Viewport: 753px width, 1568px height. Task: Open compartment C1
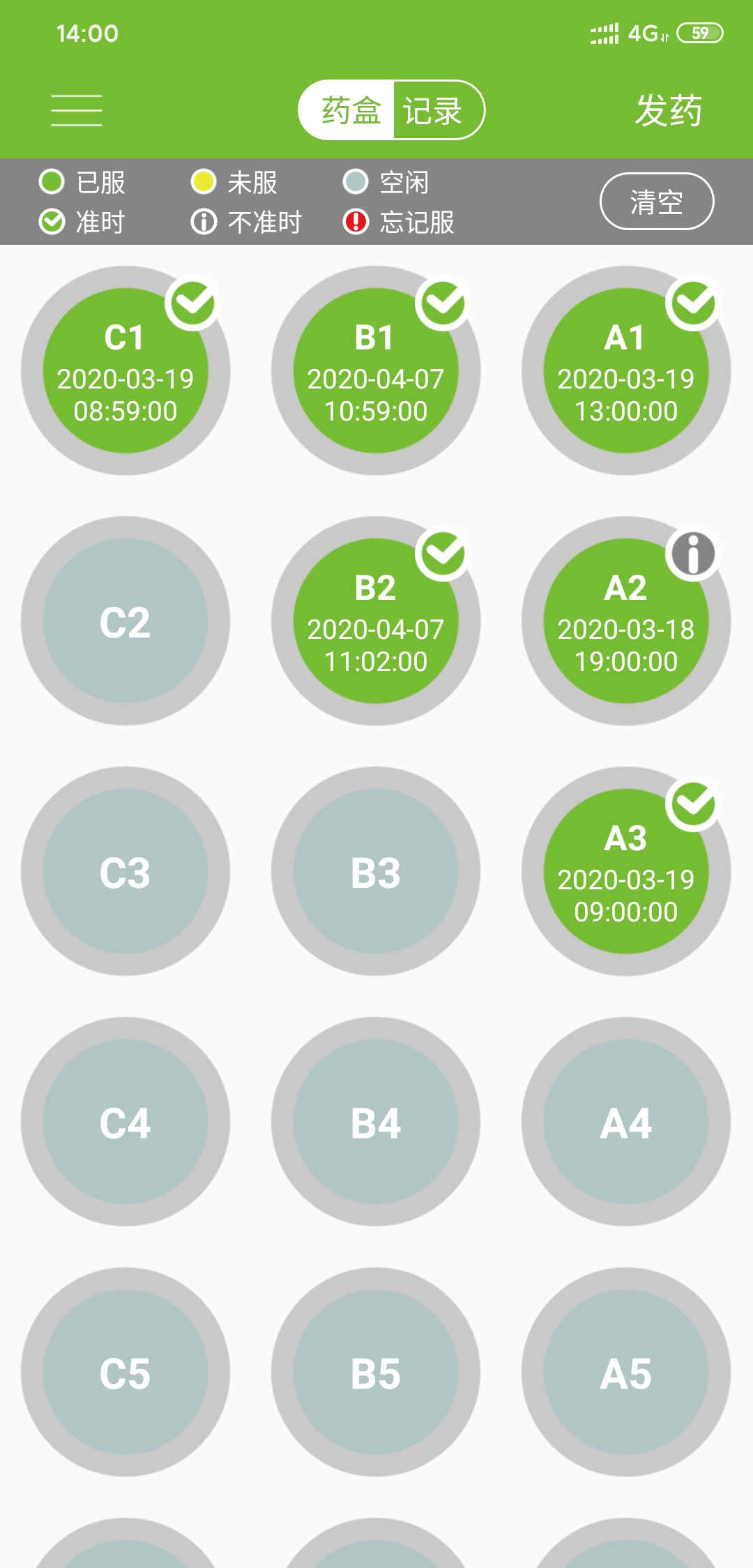(125, 371)
